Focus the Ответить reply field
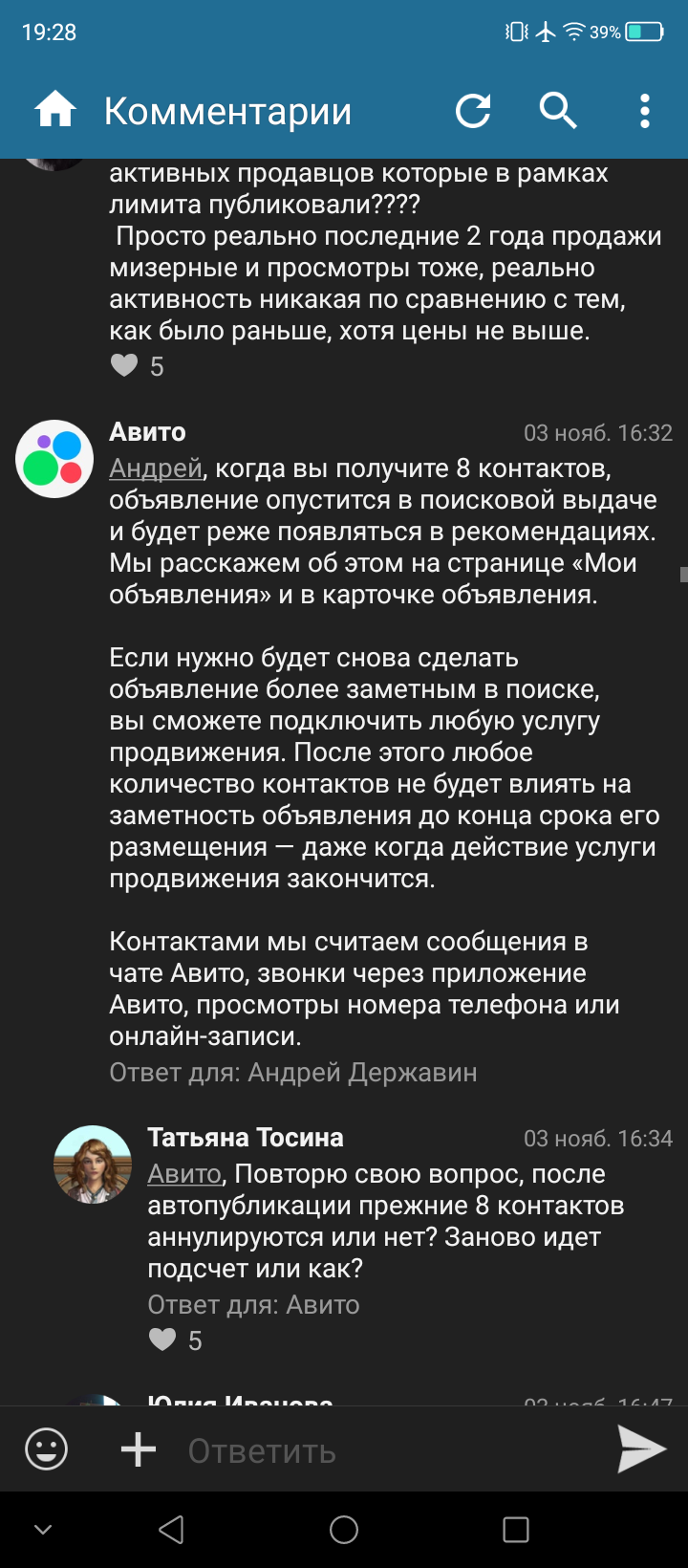The image size is (688, 1568). click(382, 1450)
